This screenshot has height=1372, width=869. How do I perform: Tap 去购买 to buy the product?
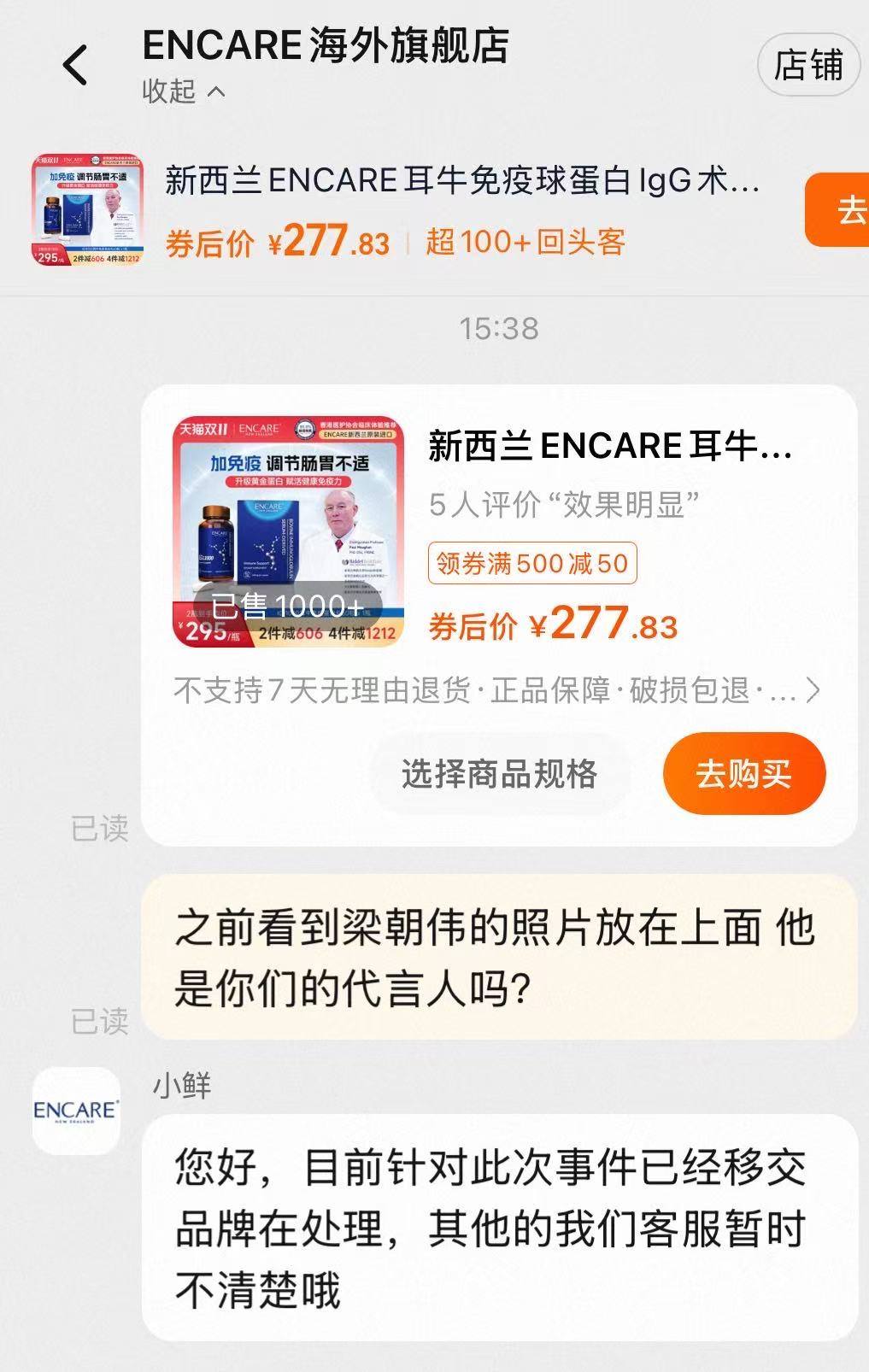point(743,774)
